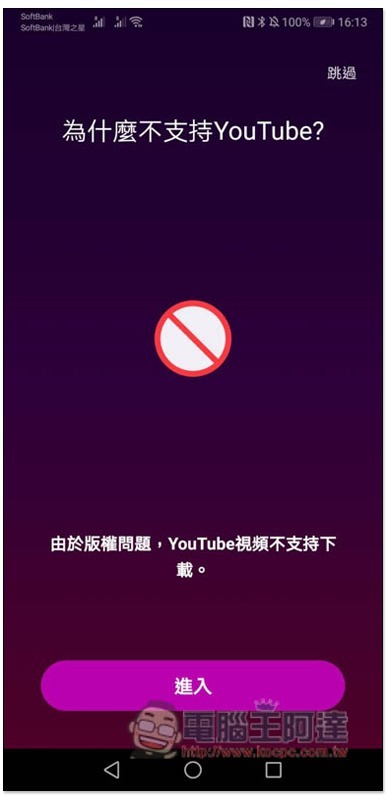Open recent apps with the square button

[x=274, y=769]
